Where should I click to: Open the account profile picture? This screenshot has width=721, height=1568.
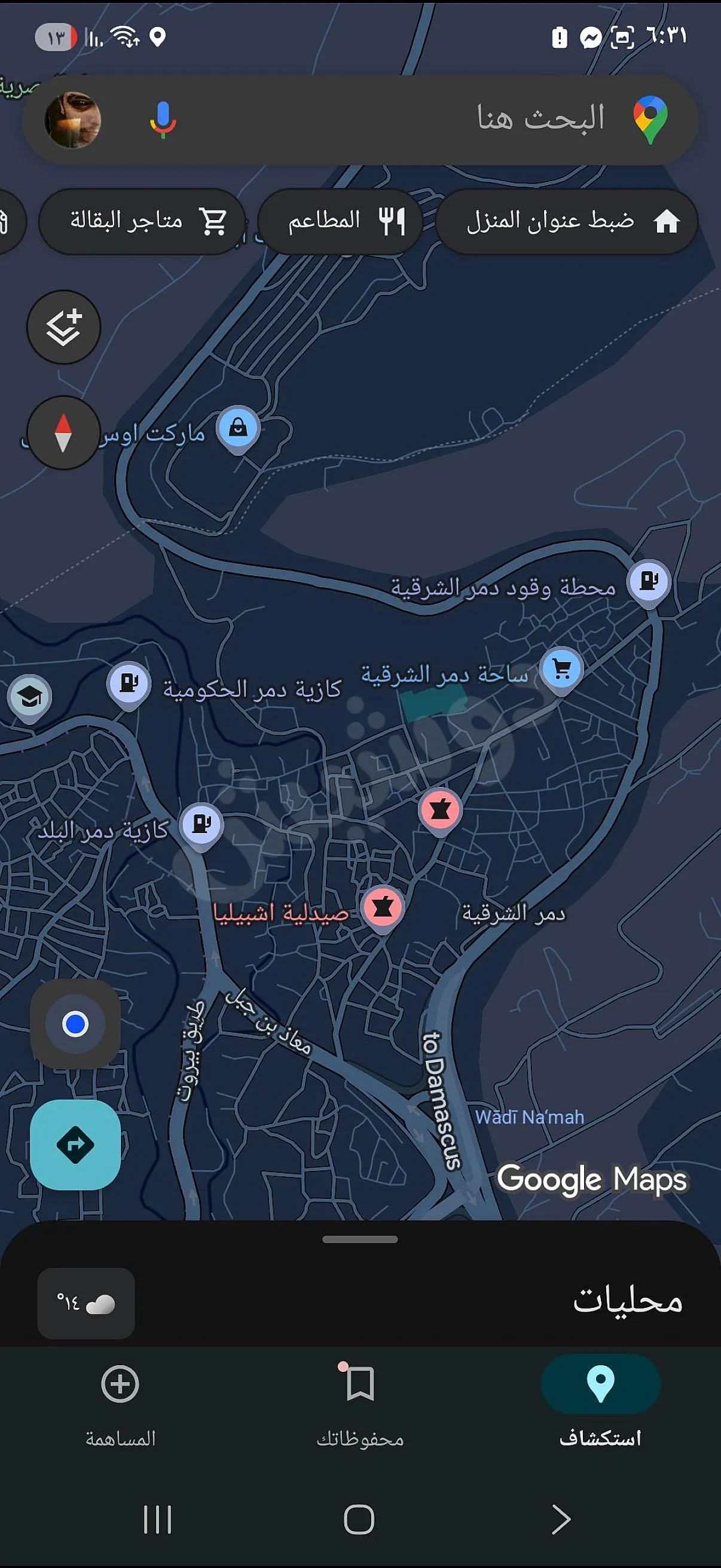click(x=73, y=120)
